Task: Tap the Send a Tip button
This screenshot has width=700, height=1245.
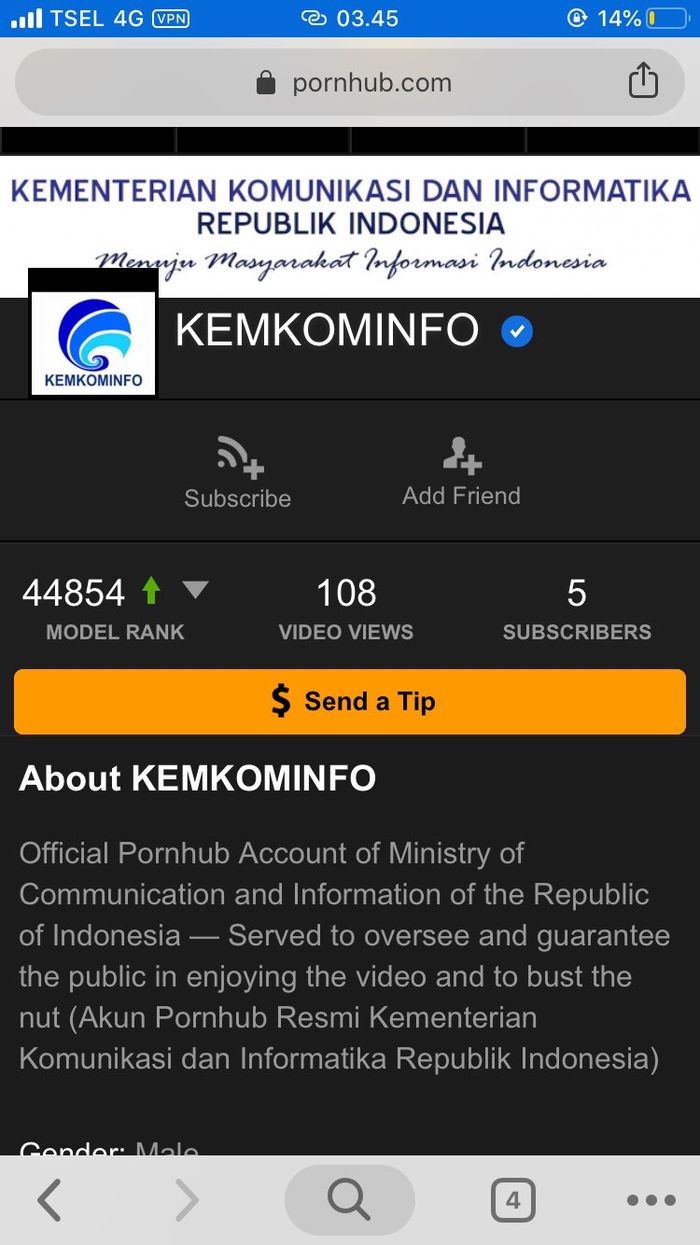Action: tap(350, 702)
